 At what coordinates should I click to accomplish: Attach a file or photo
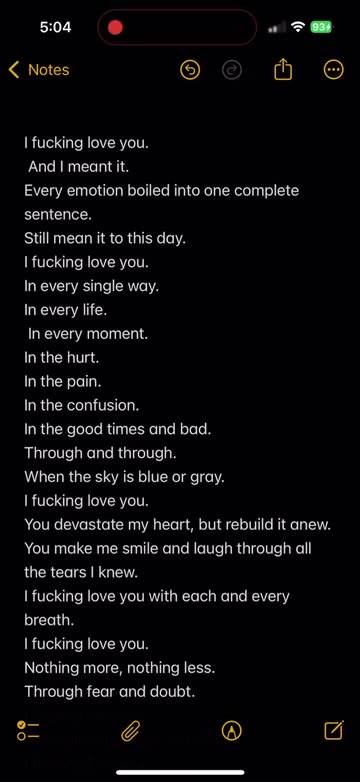click(x=131, y=731)
